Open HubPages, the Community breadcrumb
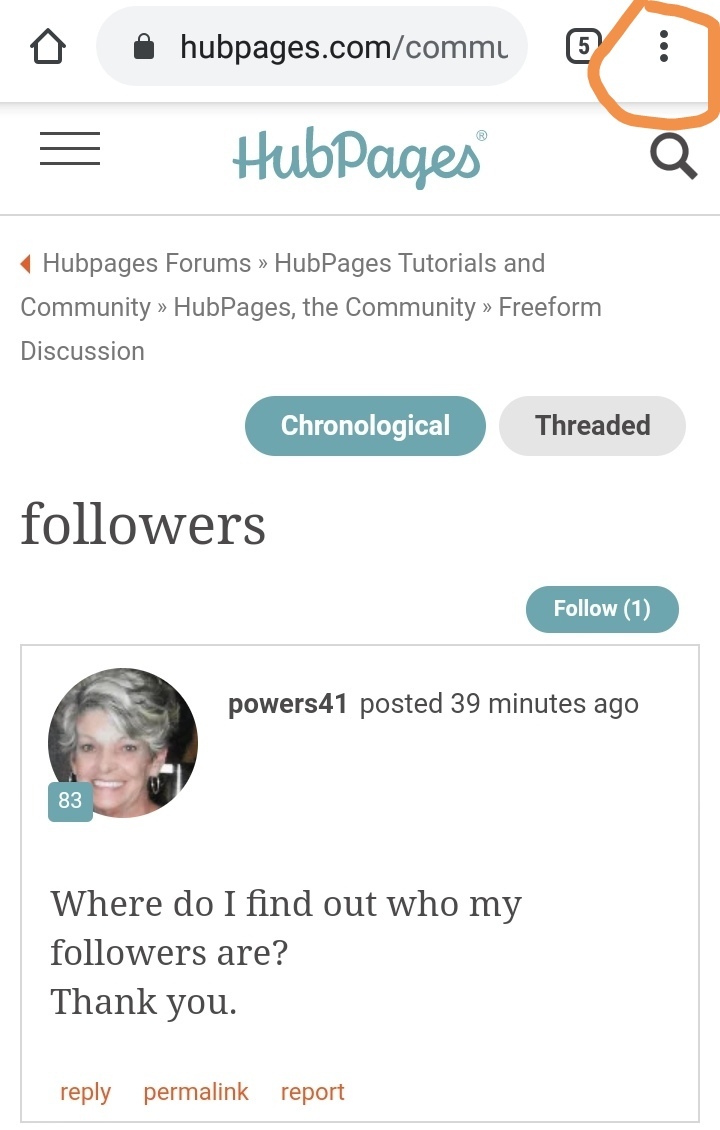Screen dimensions: 720x1130 click(324, 307)
